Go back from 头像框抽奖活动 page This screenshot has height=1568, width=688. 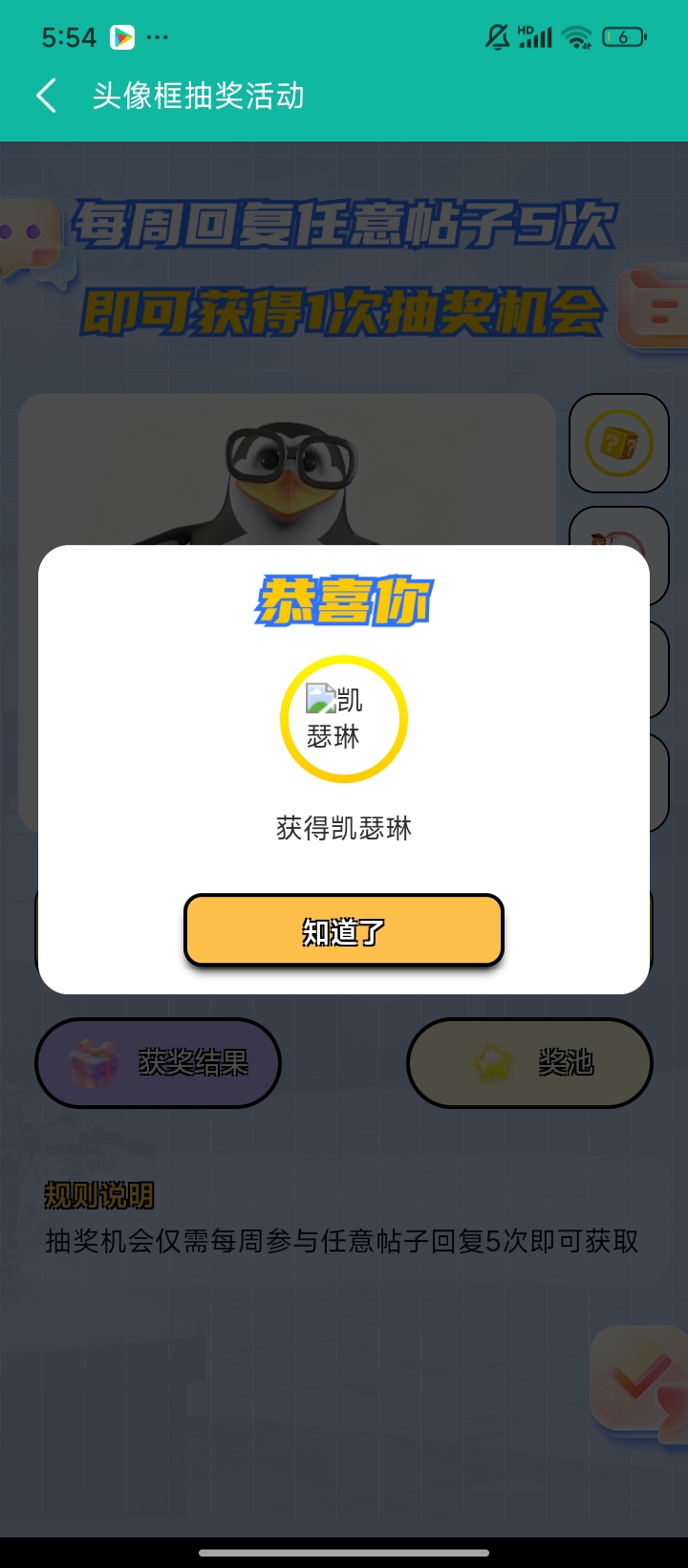pyautogui.click(x=46, y=96)
